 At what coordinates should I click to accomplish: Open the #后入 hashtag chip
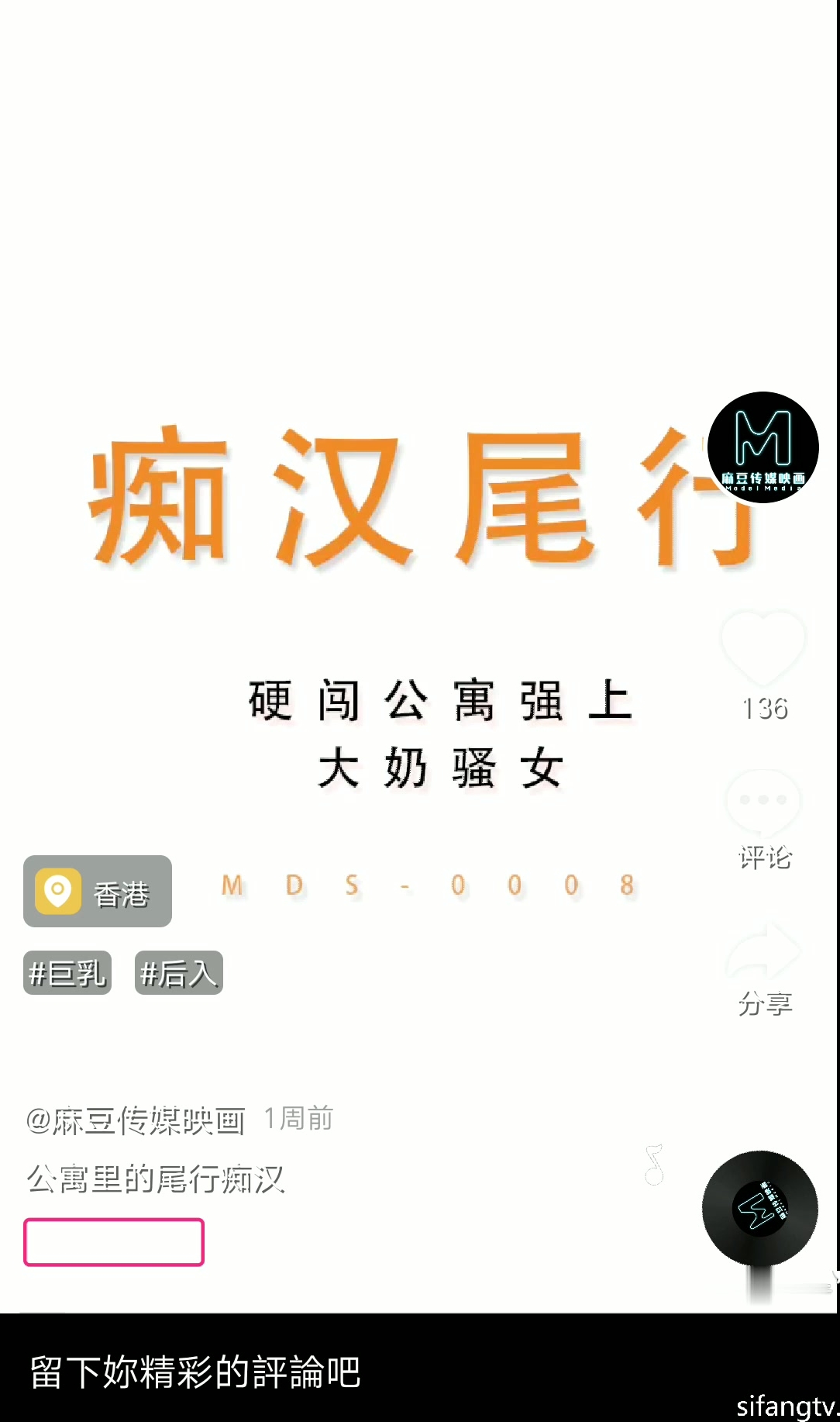tap(179, 973)
